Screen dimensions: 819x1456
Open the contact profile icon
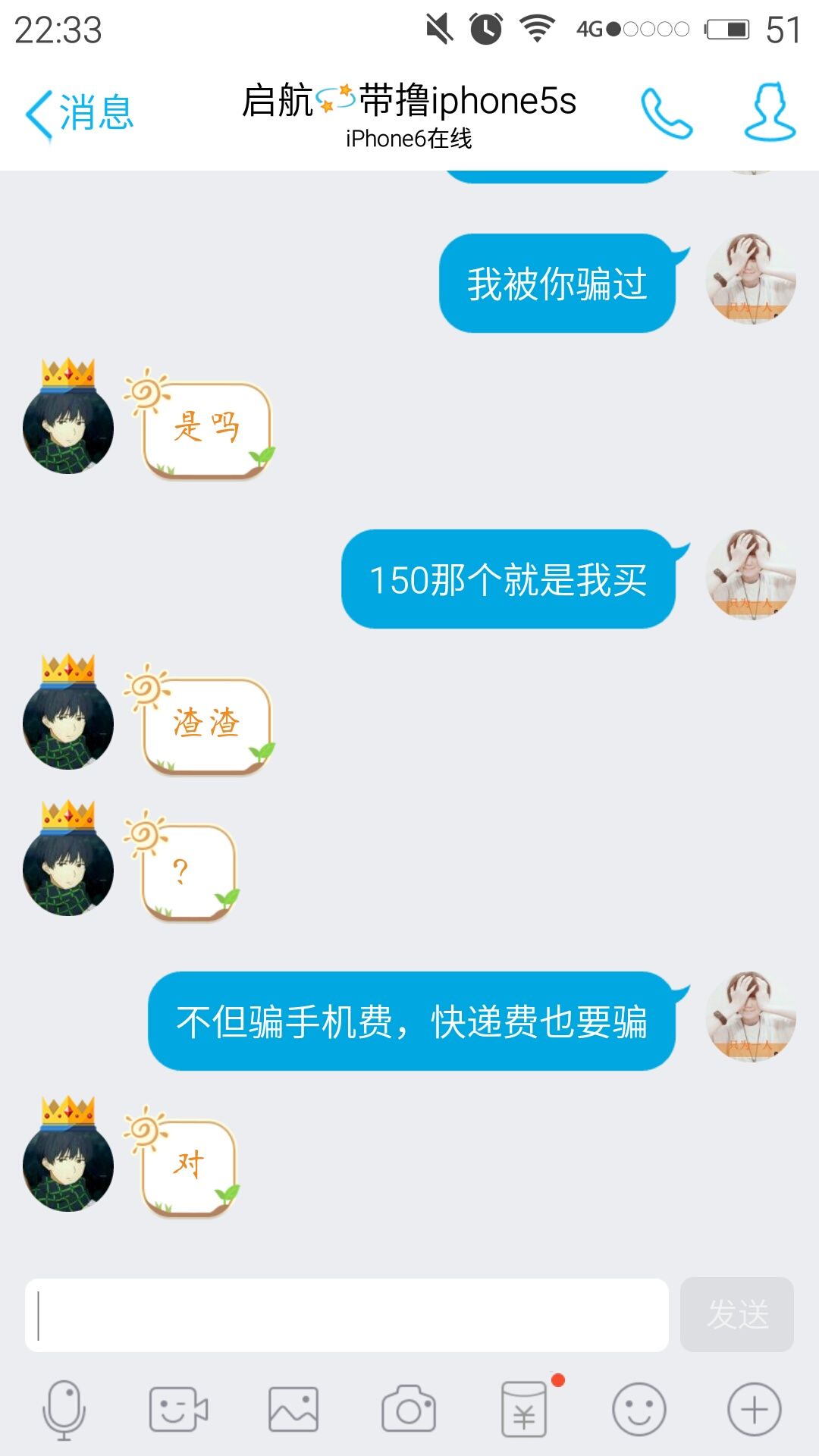click(x=770, y=112)
